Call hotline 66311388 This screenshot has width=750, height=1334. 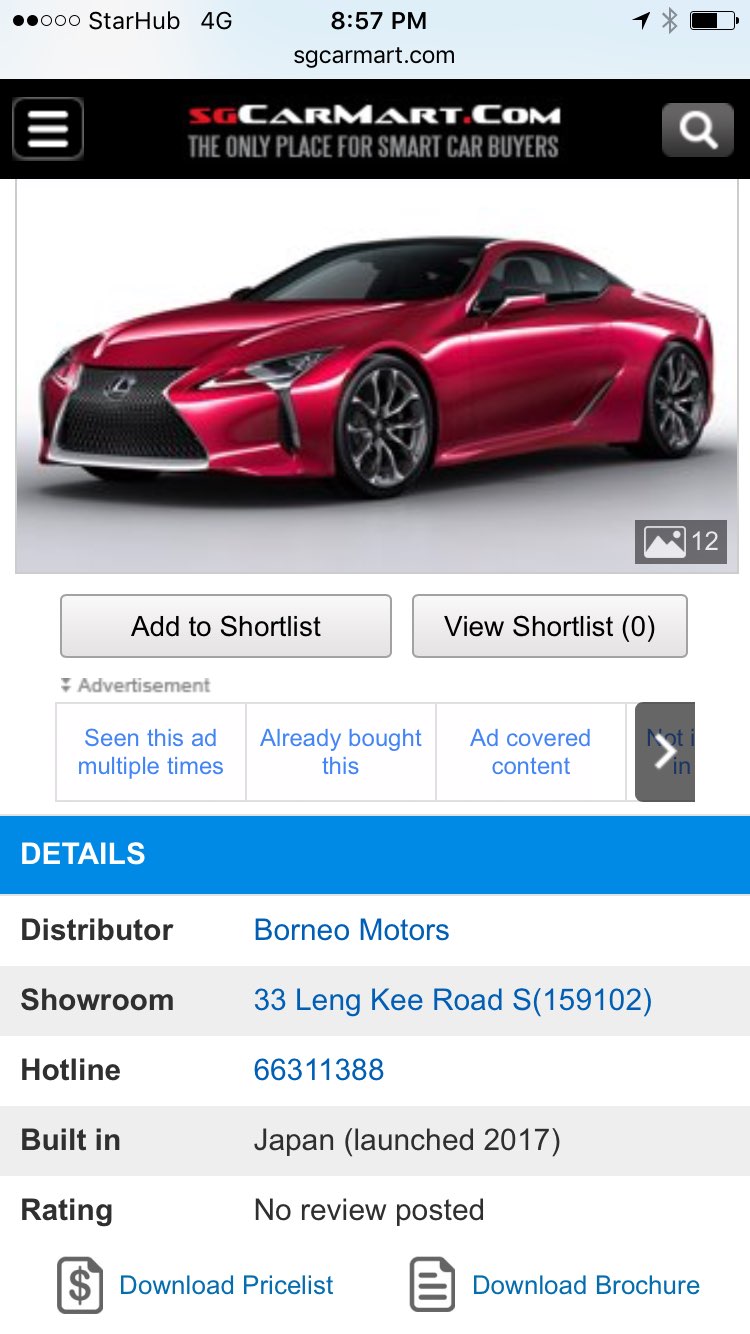click(x=318, y=1070)
